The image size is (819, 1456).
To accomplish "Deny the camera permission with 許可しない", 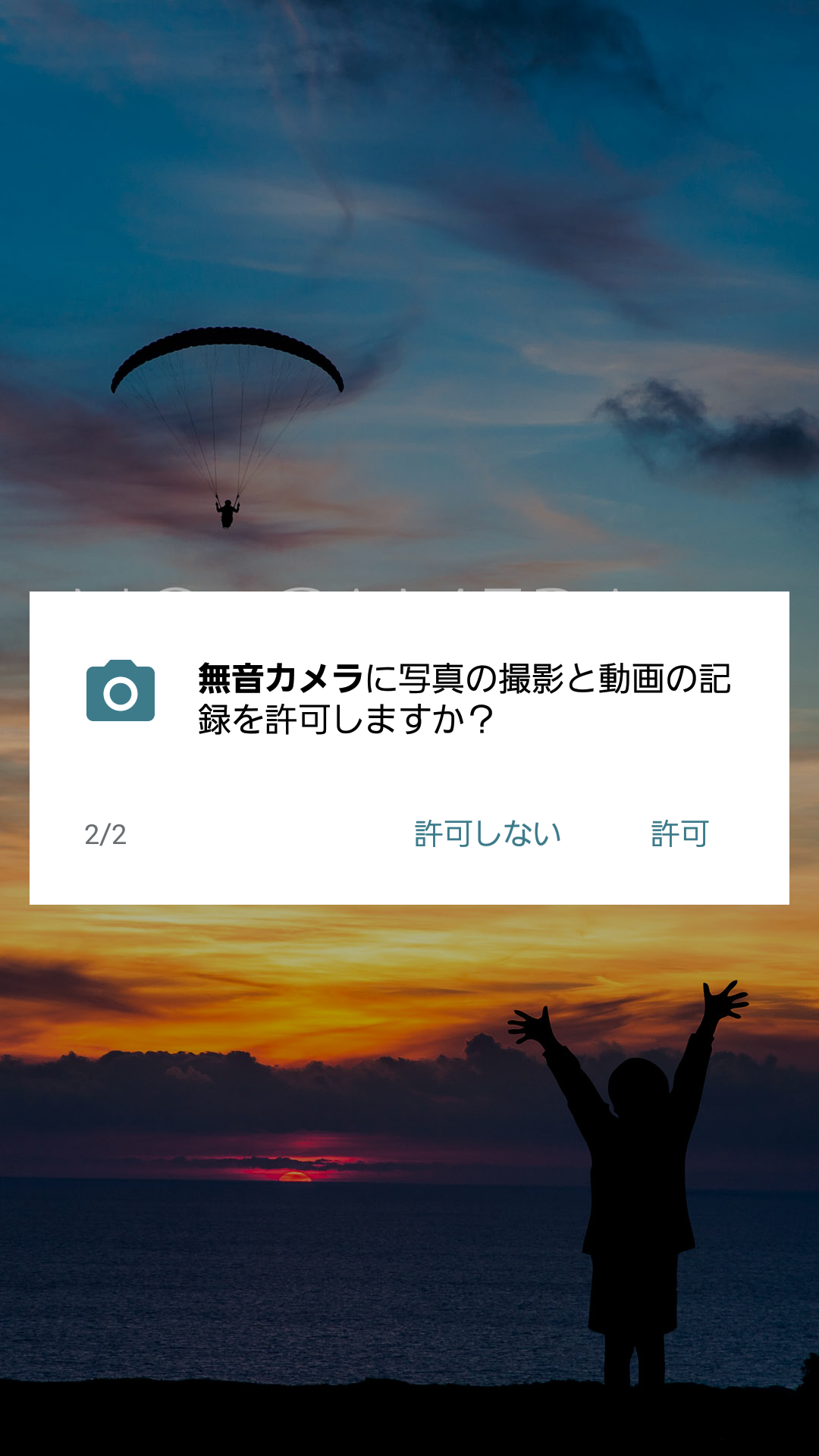I will pos(488,834).
